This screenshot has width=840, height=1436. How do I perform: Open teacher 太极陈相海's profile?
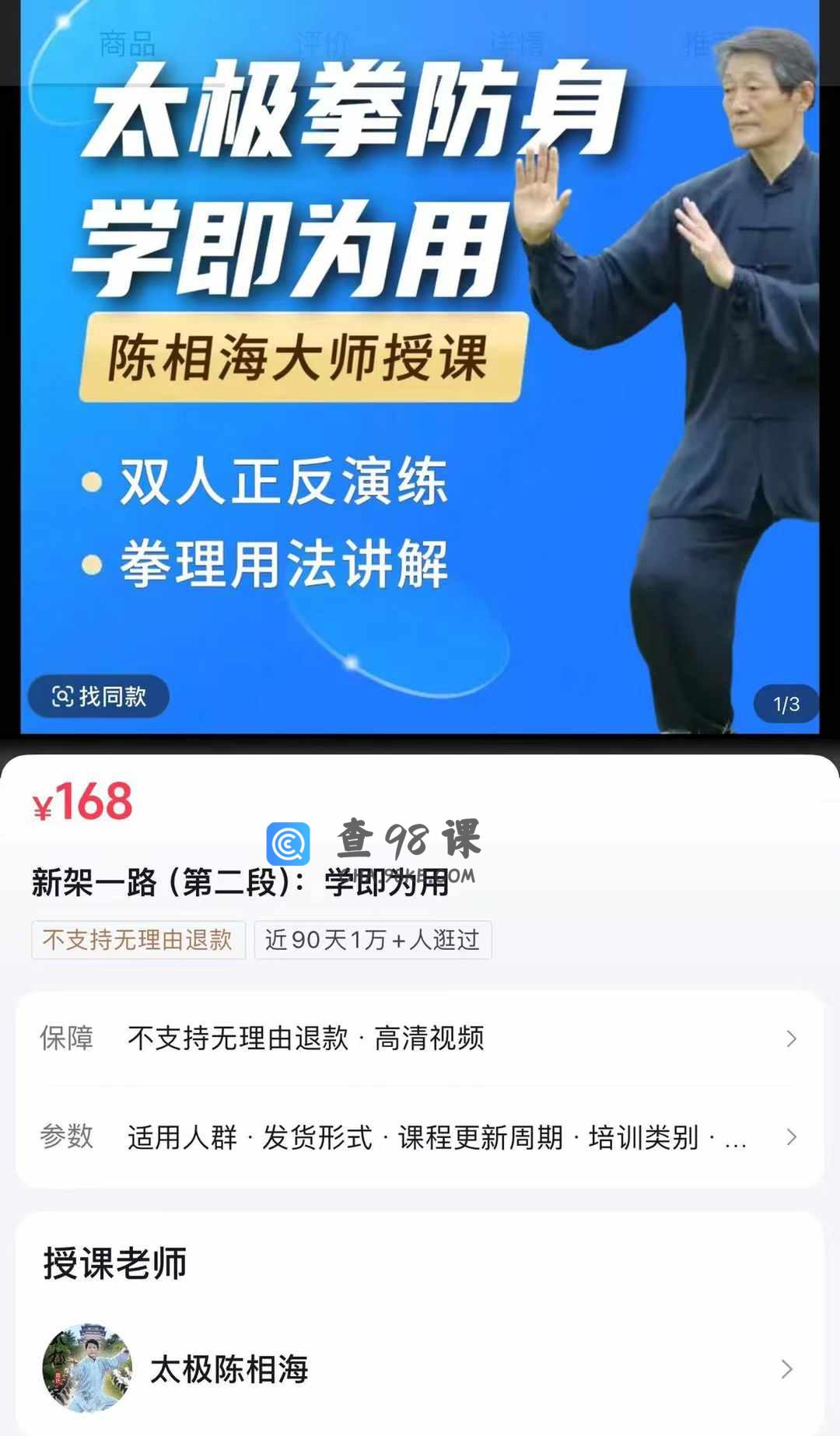420,1368
